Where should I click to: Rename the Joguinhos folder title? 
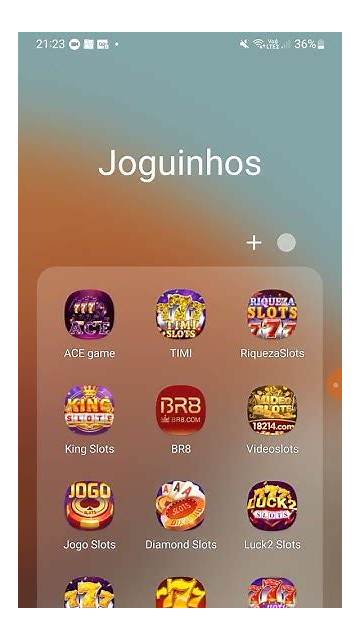pos(180,163)
